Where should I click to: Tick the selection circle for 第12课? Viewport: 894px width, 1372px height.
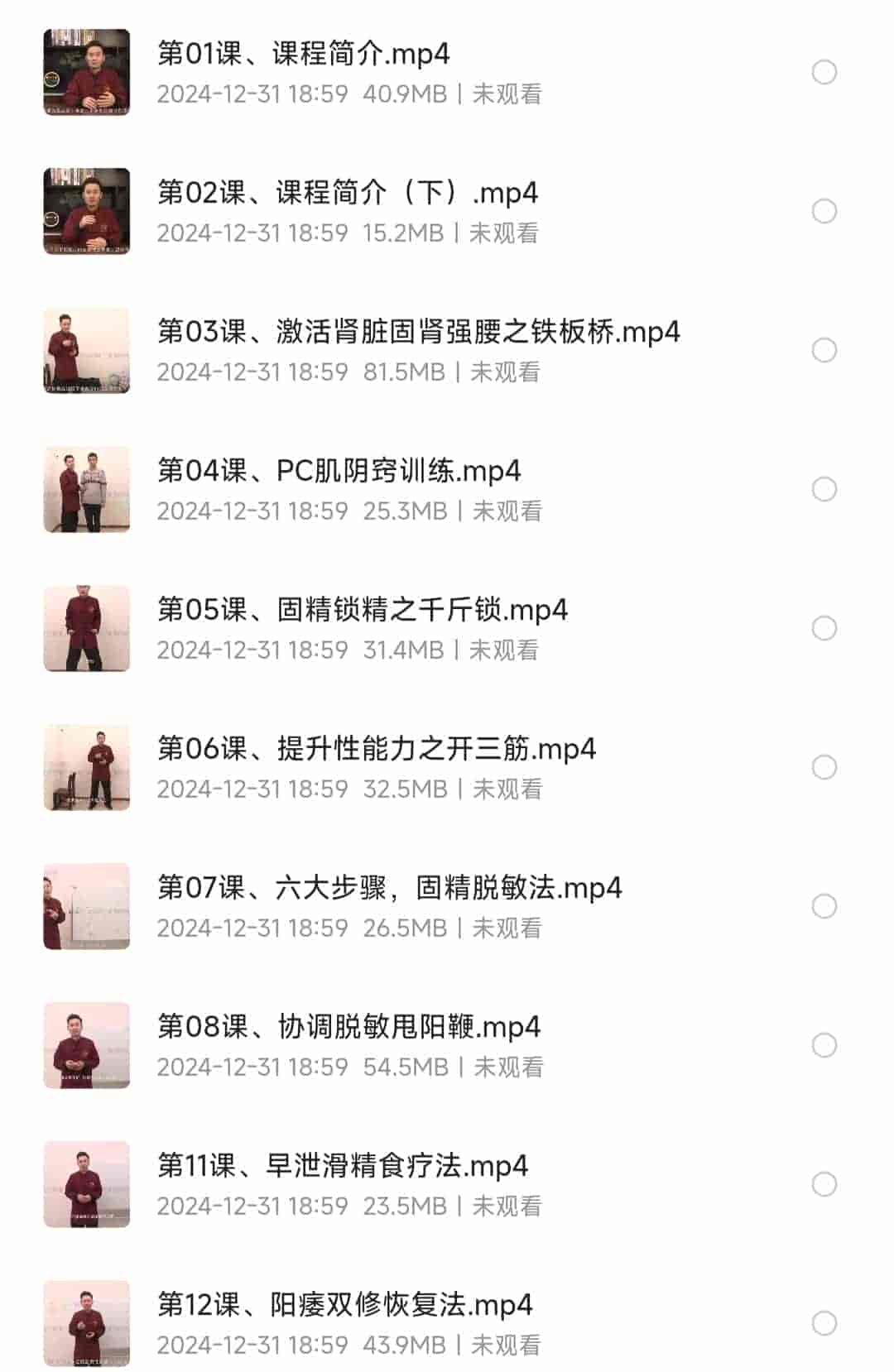[x=823, y=1324]
